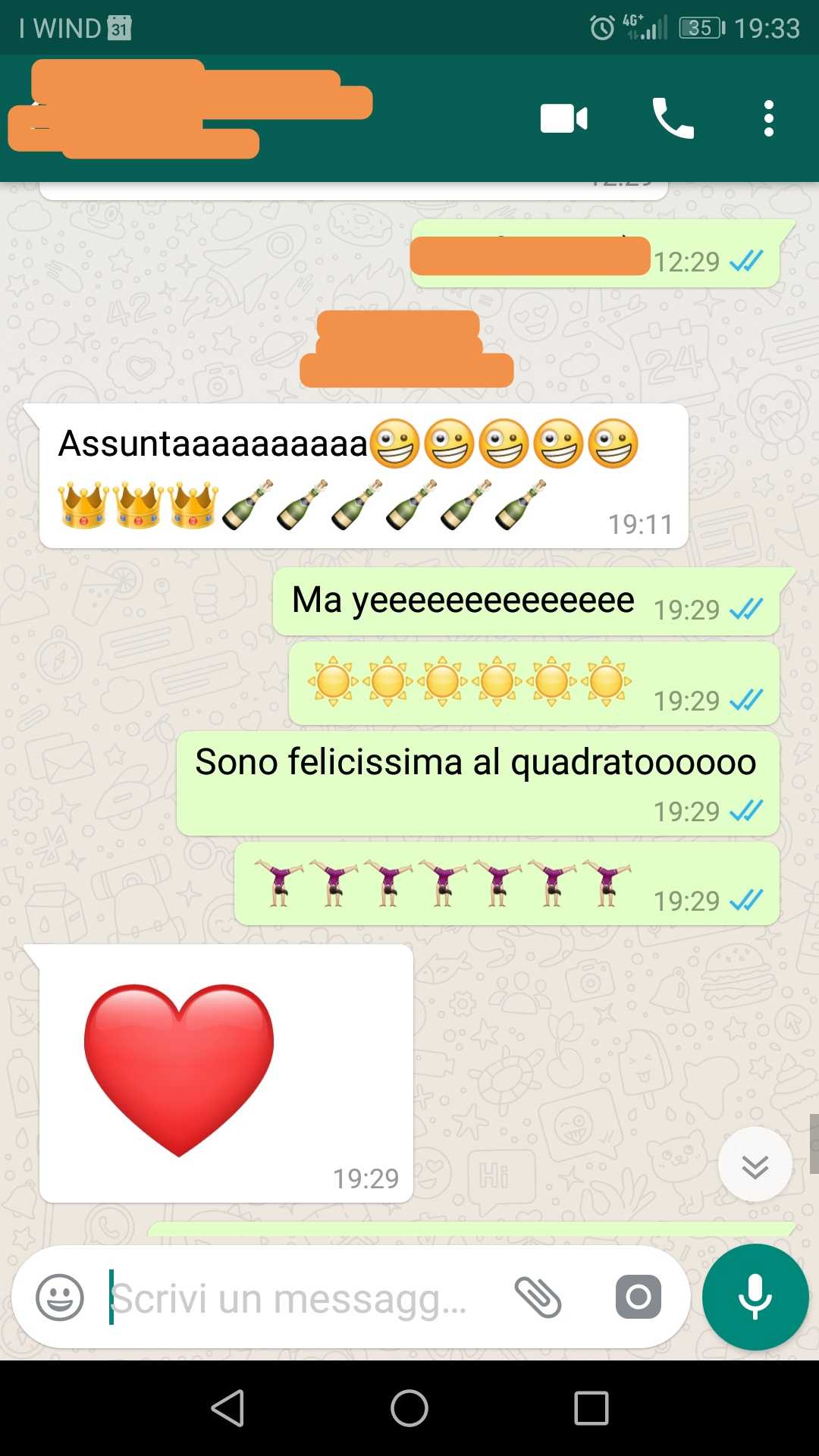
Task: Attach a file with the paperclip
Action: coord(538,1297)
